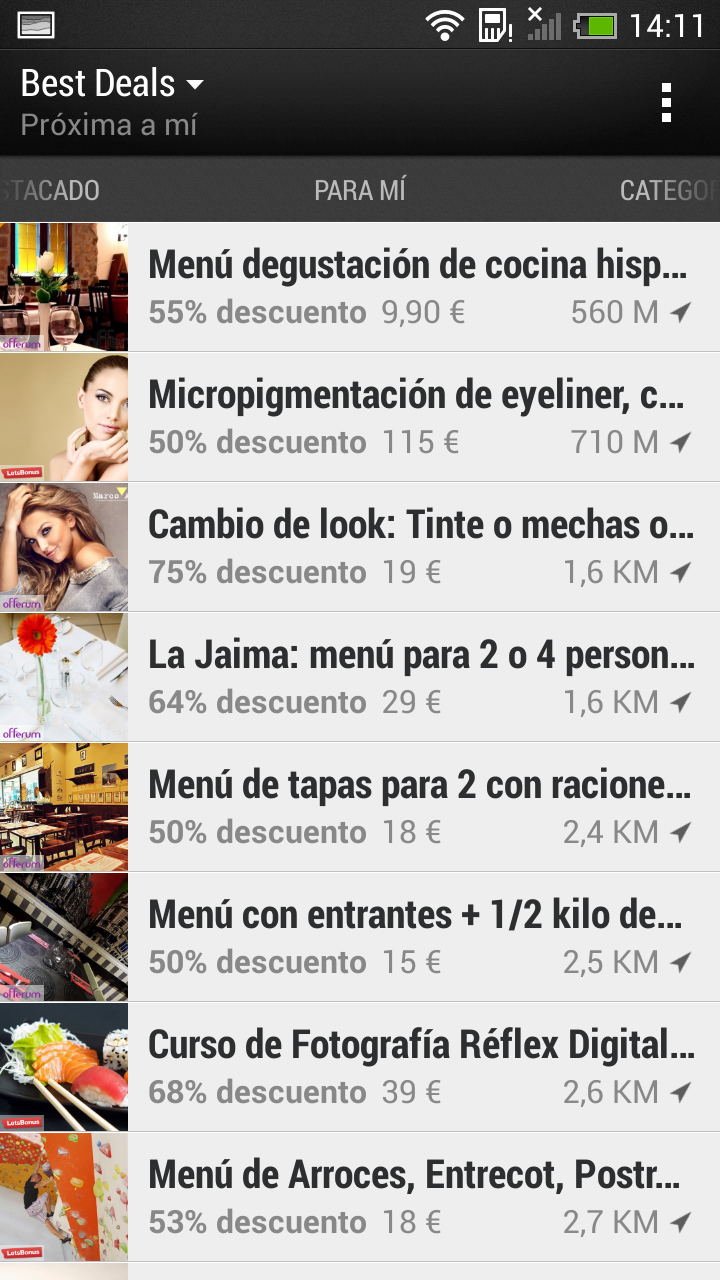Switch to the Destacado tab
The width and height of the screenshot is (720, 1280).
point(50,190)
